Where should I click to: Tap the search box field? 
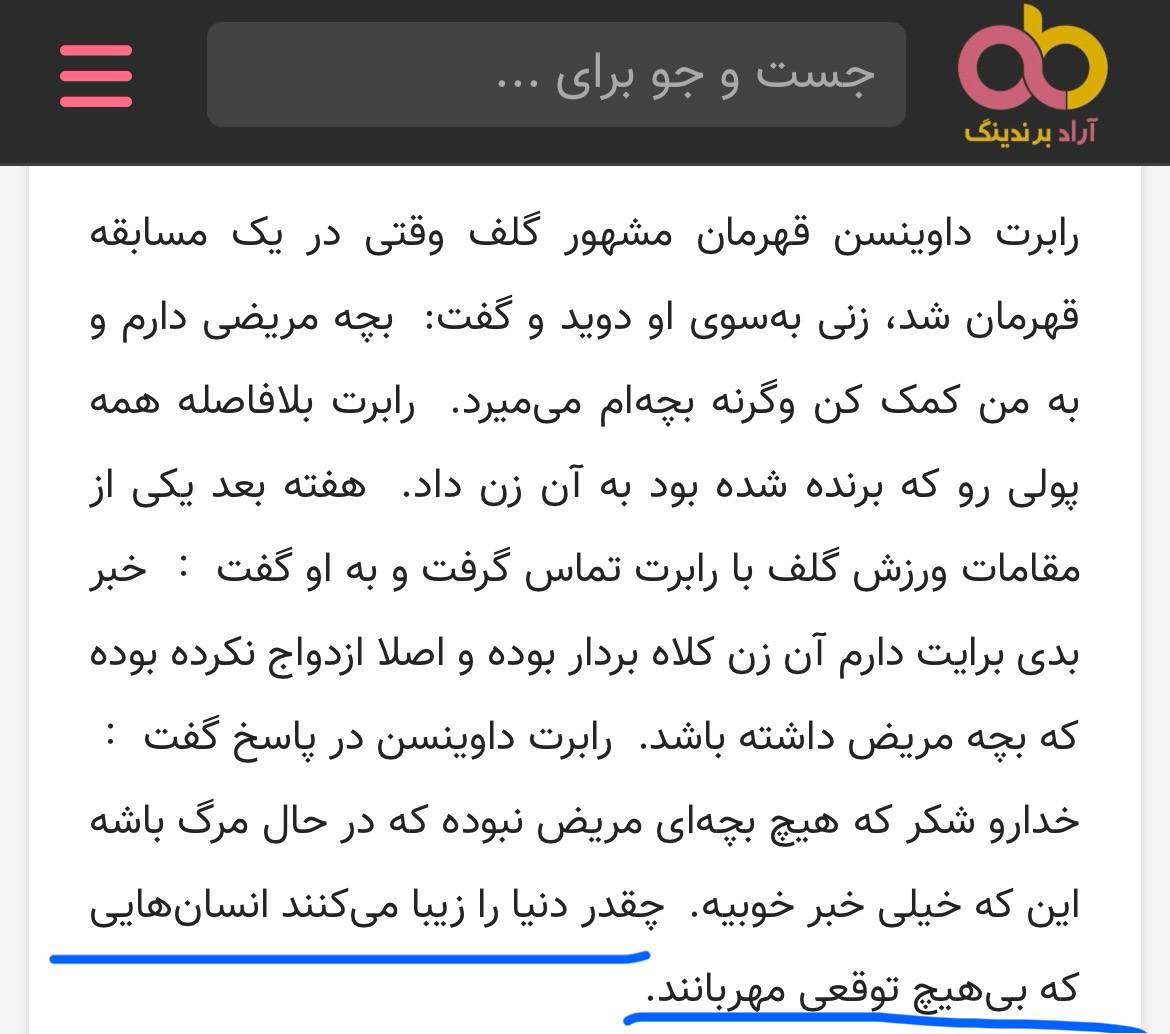(556, 75)
